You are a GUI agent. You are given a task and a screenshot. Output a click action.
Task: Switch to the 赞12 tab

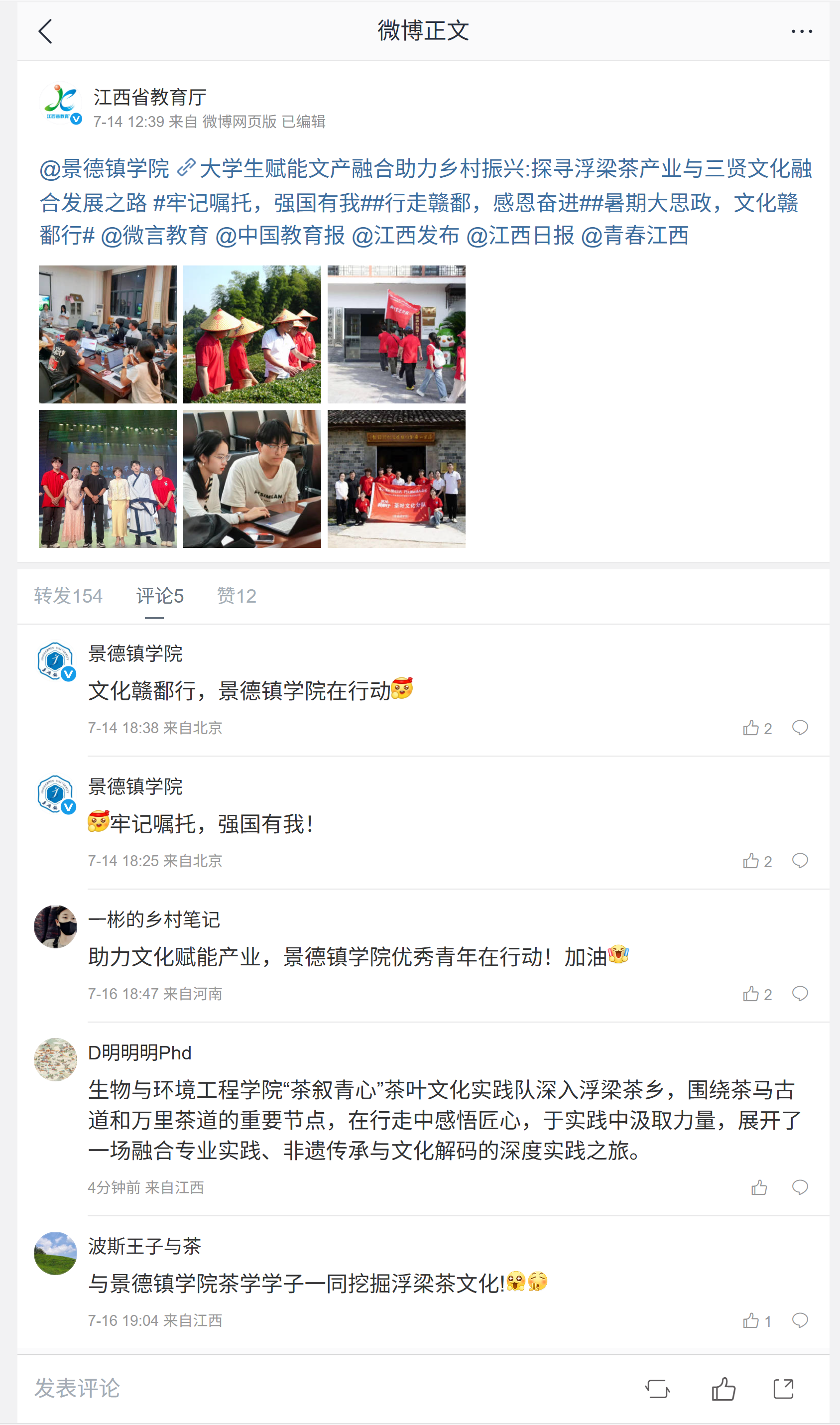pos(237,596)
